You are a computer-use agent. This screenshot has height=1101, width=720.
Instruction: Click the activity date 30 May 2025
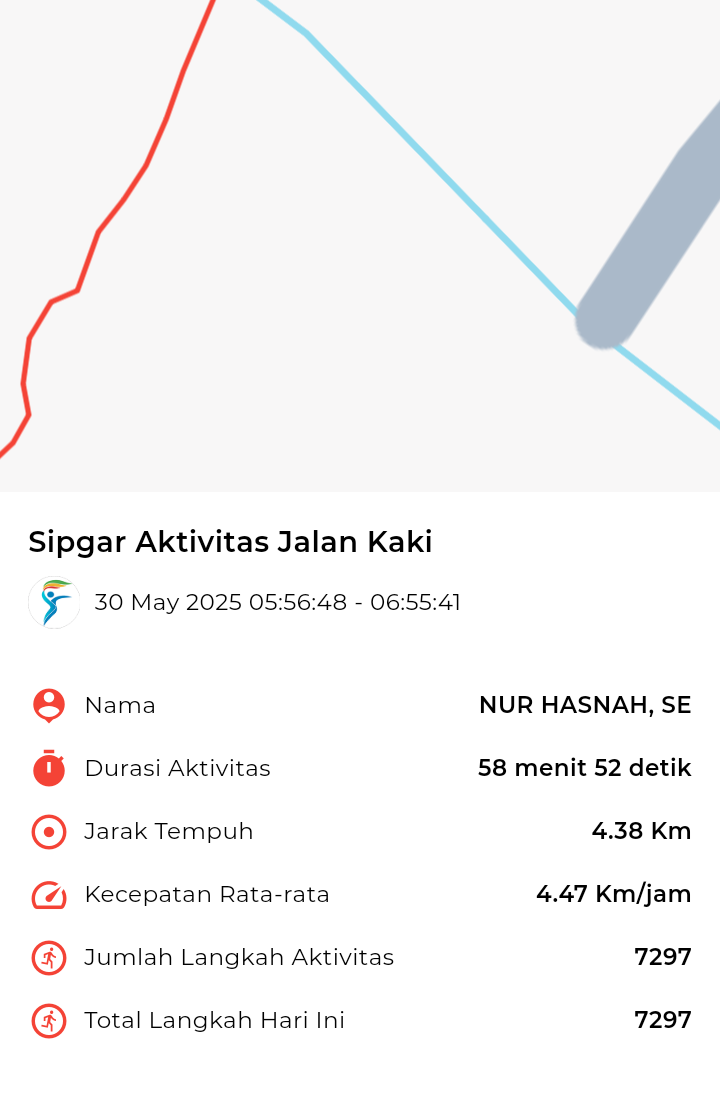277,602
